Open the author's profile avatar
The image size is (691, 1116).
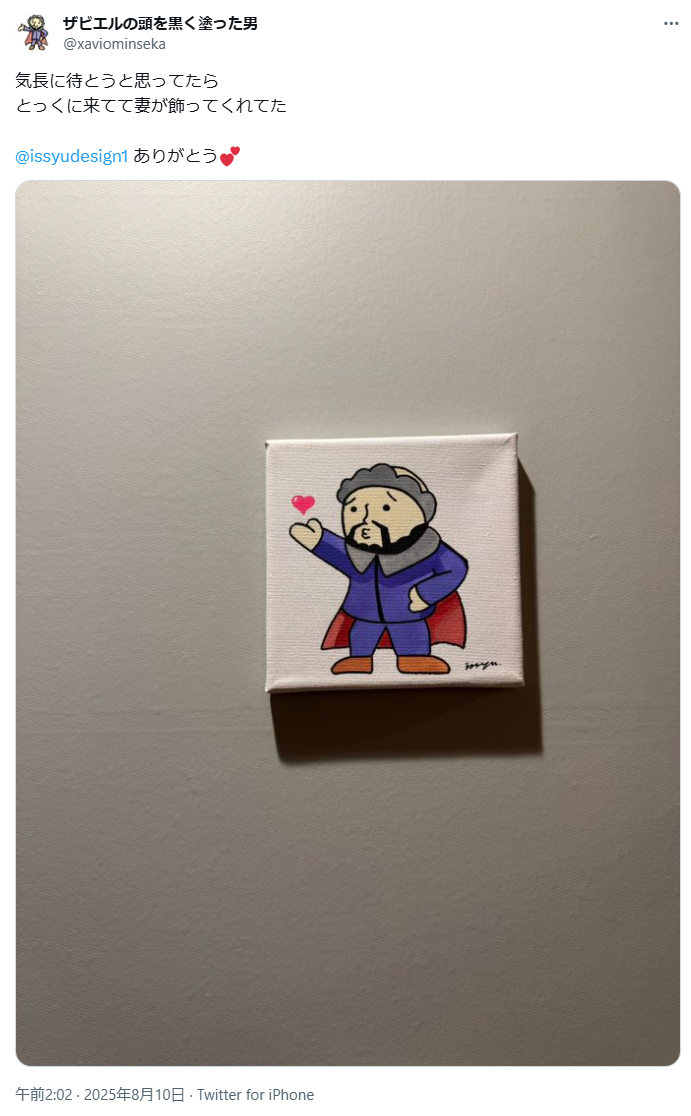(34, 33)
